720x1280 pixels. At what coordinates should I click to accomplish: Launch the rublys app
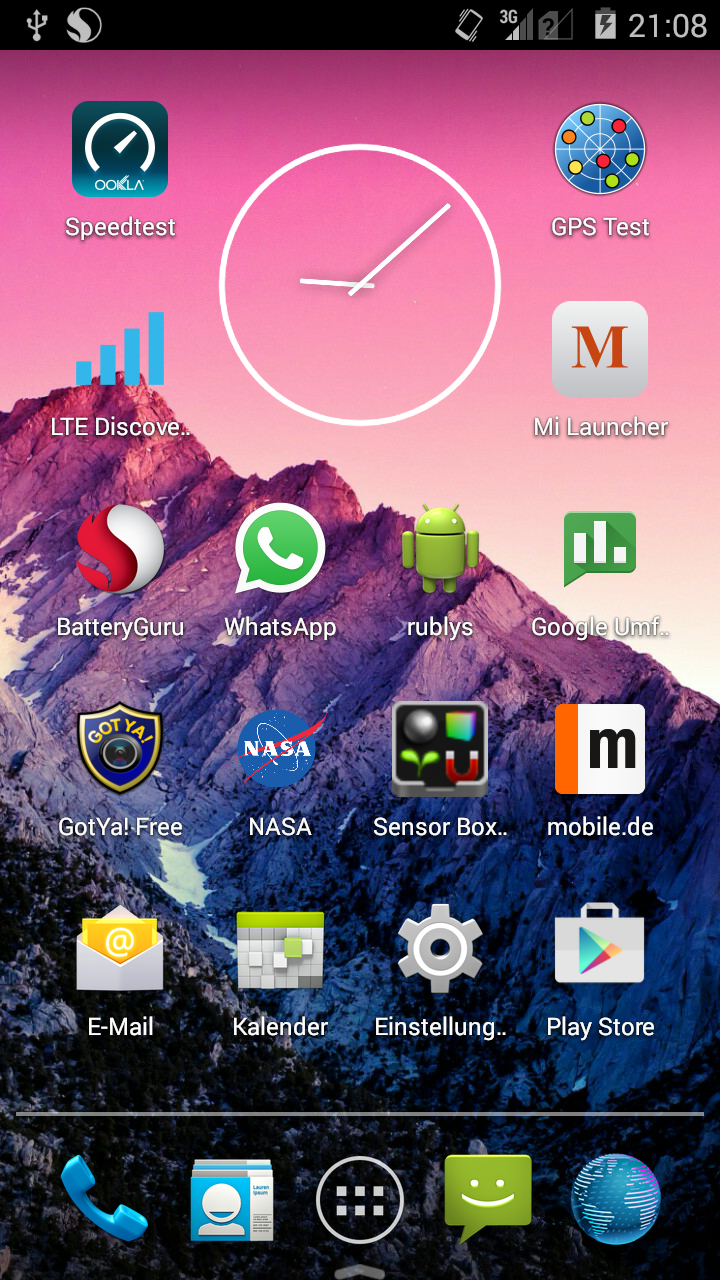pos(440,550)
